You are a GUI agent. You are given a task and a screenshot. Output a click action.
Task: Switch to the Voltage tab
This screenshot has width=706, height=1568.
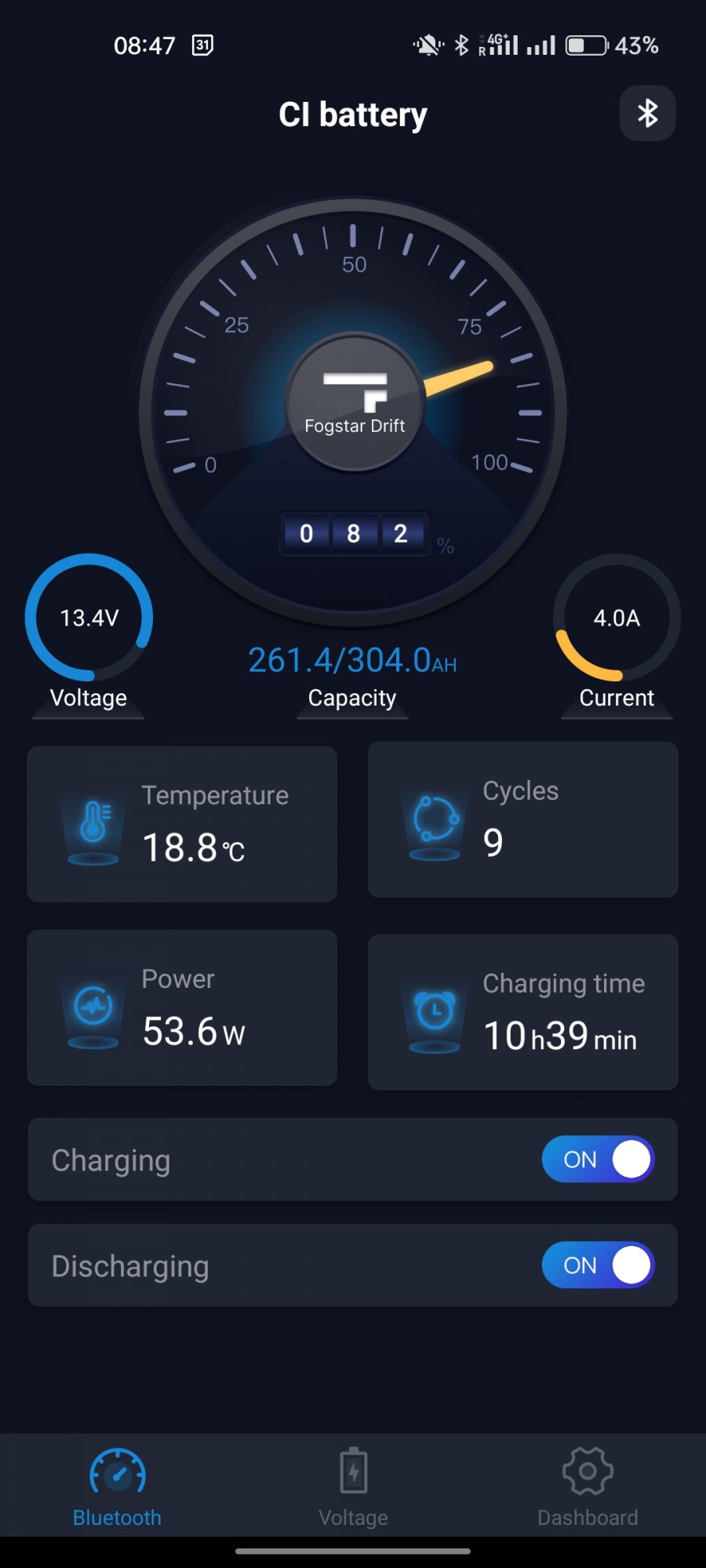point(353,1486)
